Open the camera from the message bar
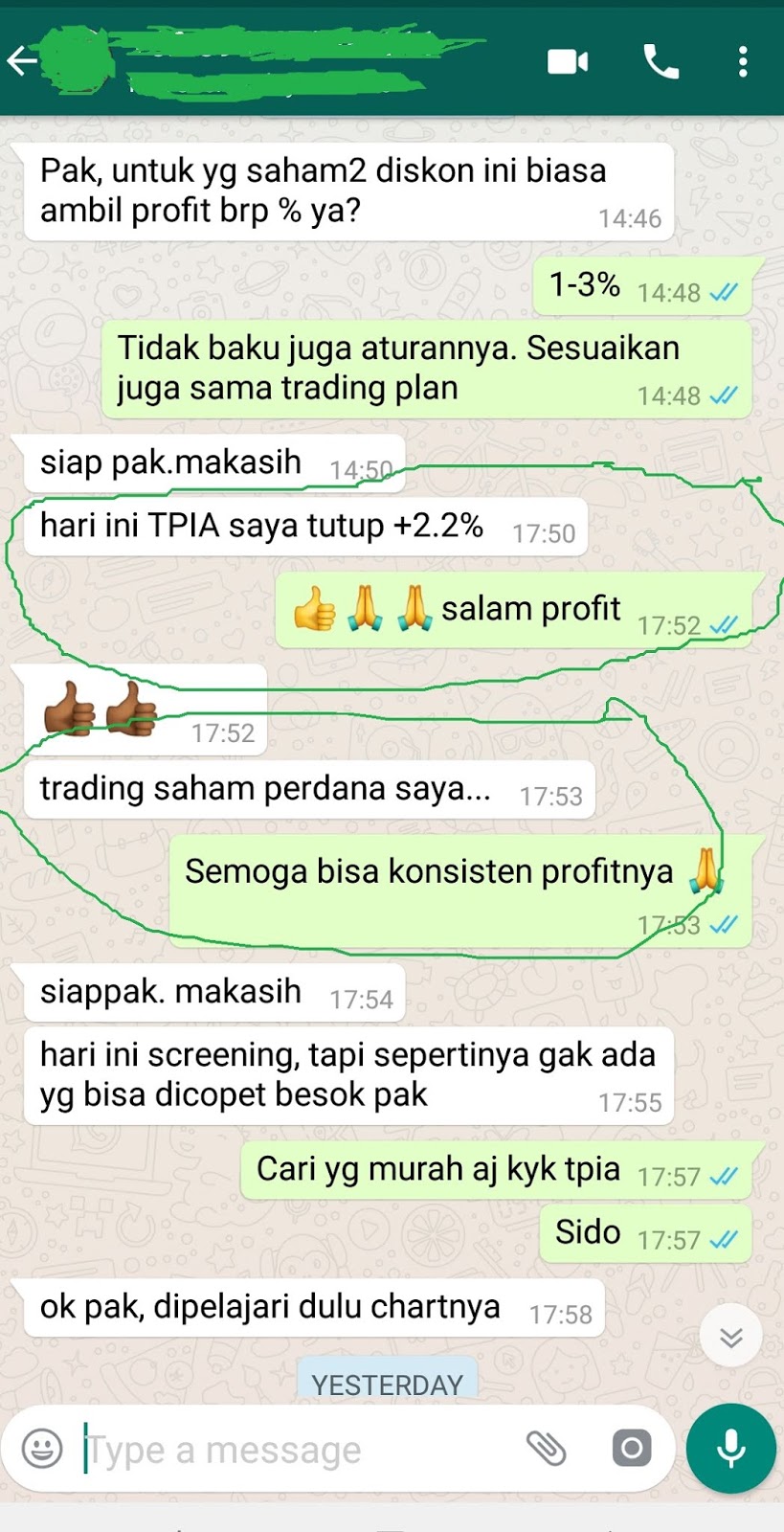 pos(632,1449)
